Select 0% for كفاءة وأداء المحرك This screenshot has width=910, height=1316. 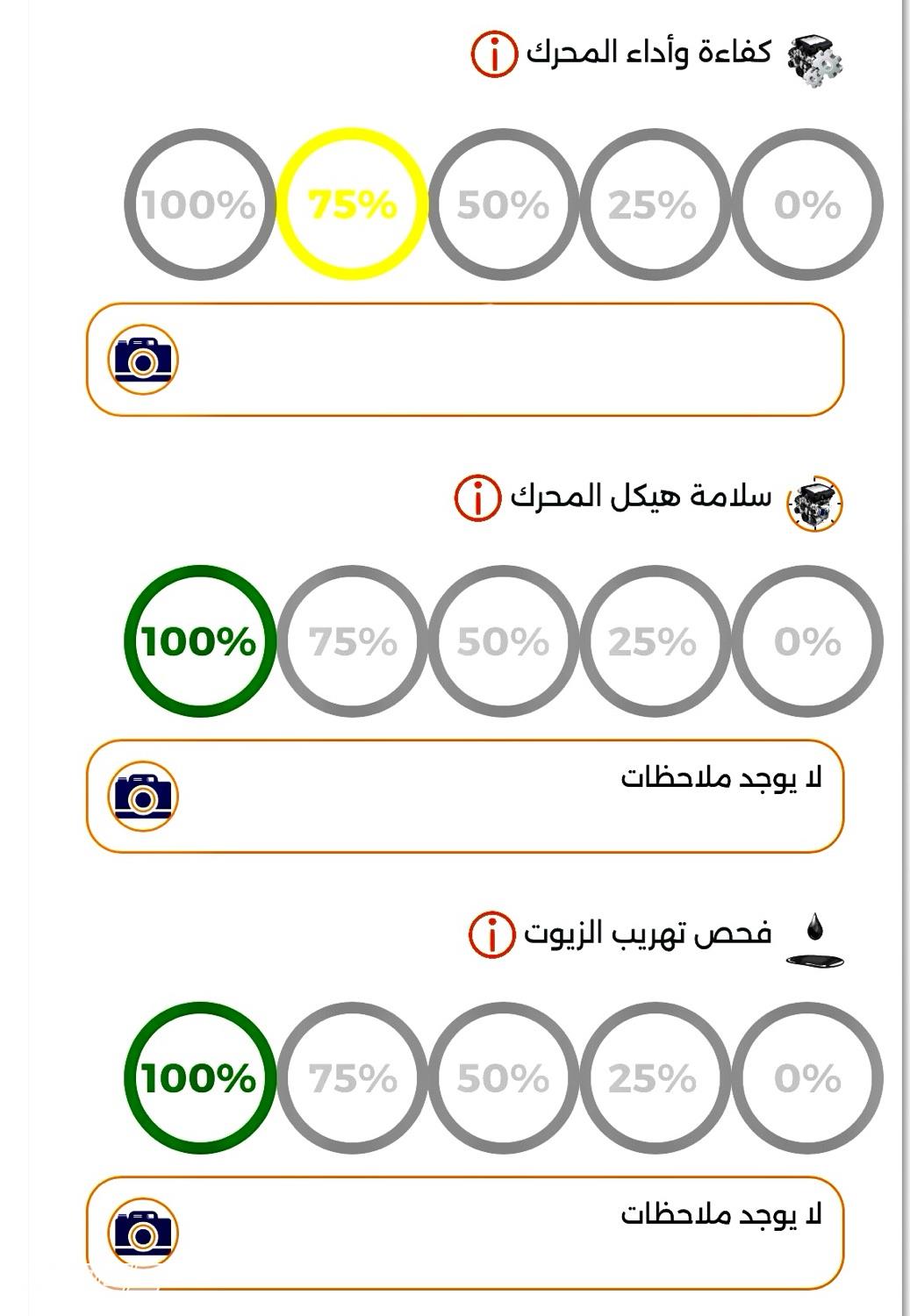(807, 204)
